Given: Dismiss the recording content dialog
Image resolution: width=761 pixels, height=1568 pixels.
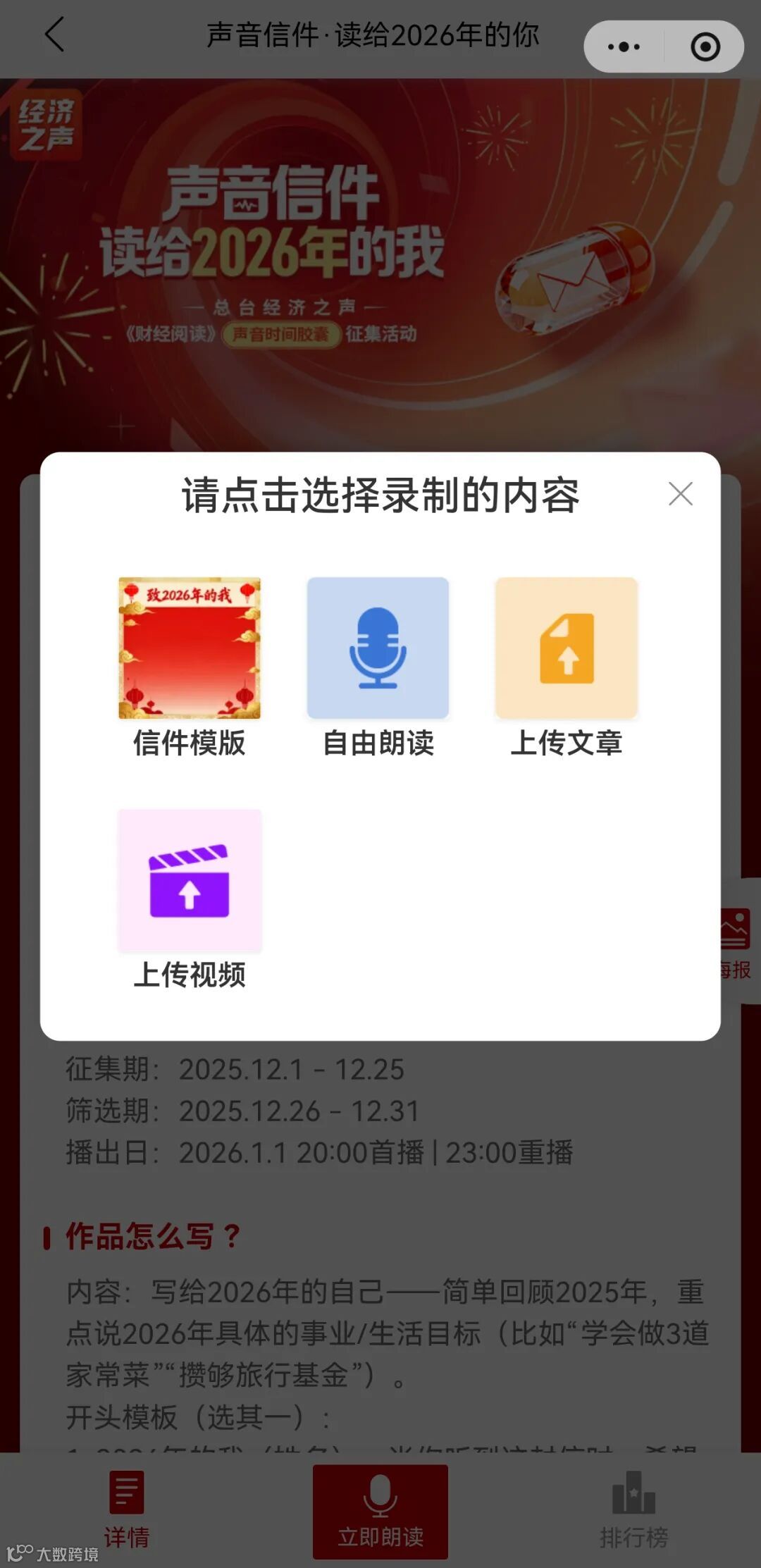Looking at the screenshot, I should click(x=680, y=494).
